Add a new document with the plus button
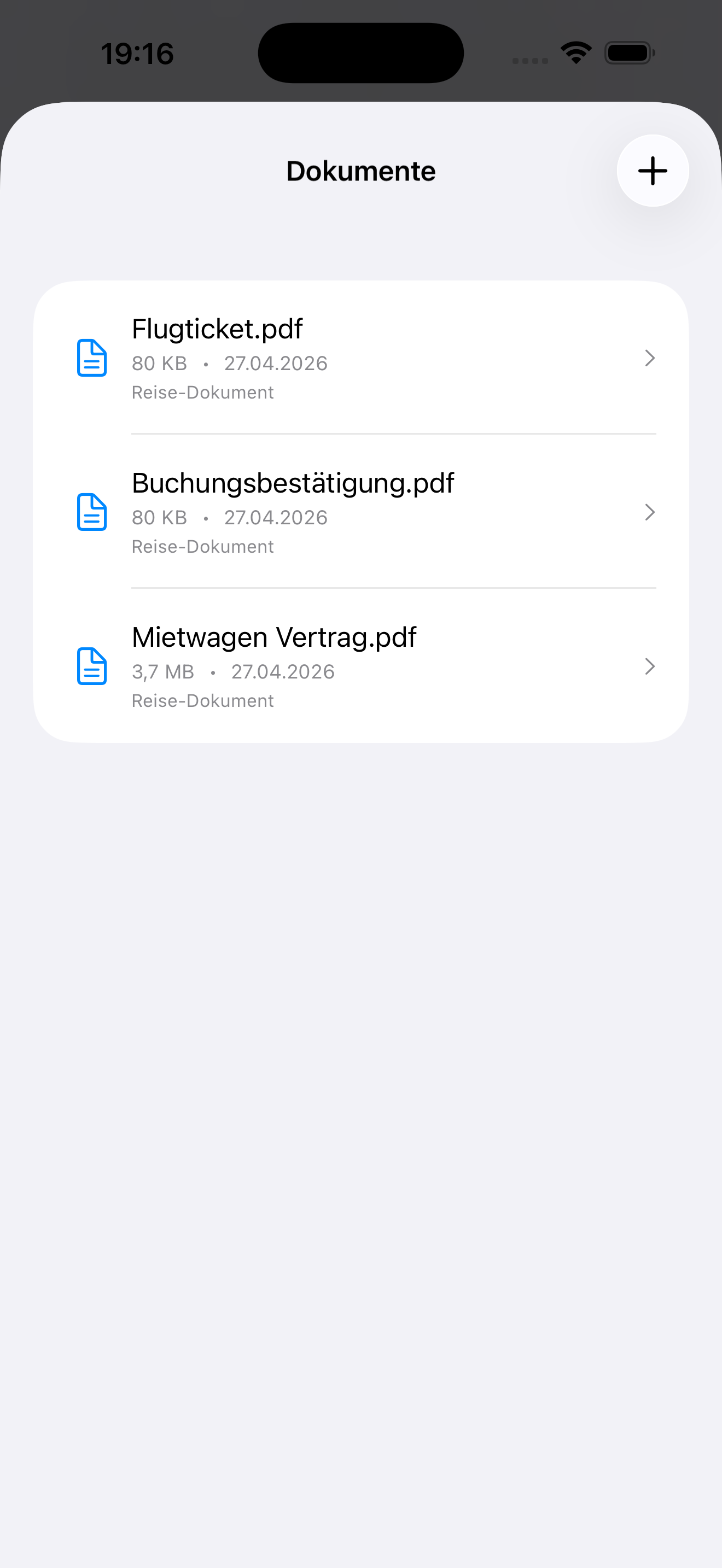This screenshot has width=722, height=1568. [x=653, y=171]
